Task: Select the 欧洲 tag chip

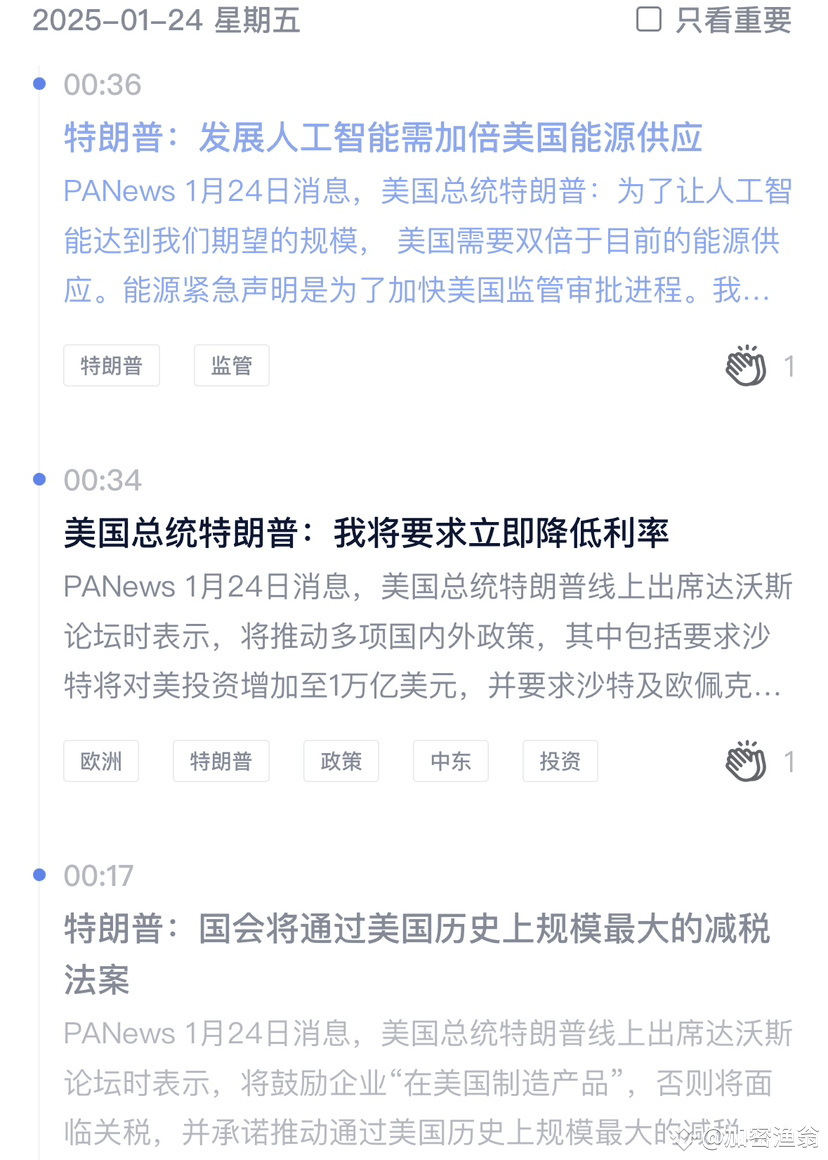Action: [101, 762]
